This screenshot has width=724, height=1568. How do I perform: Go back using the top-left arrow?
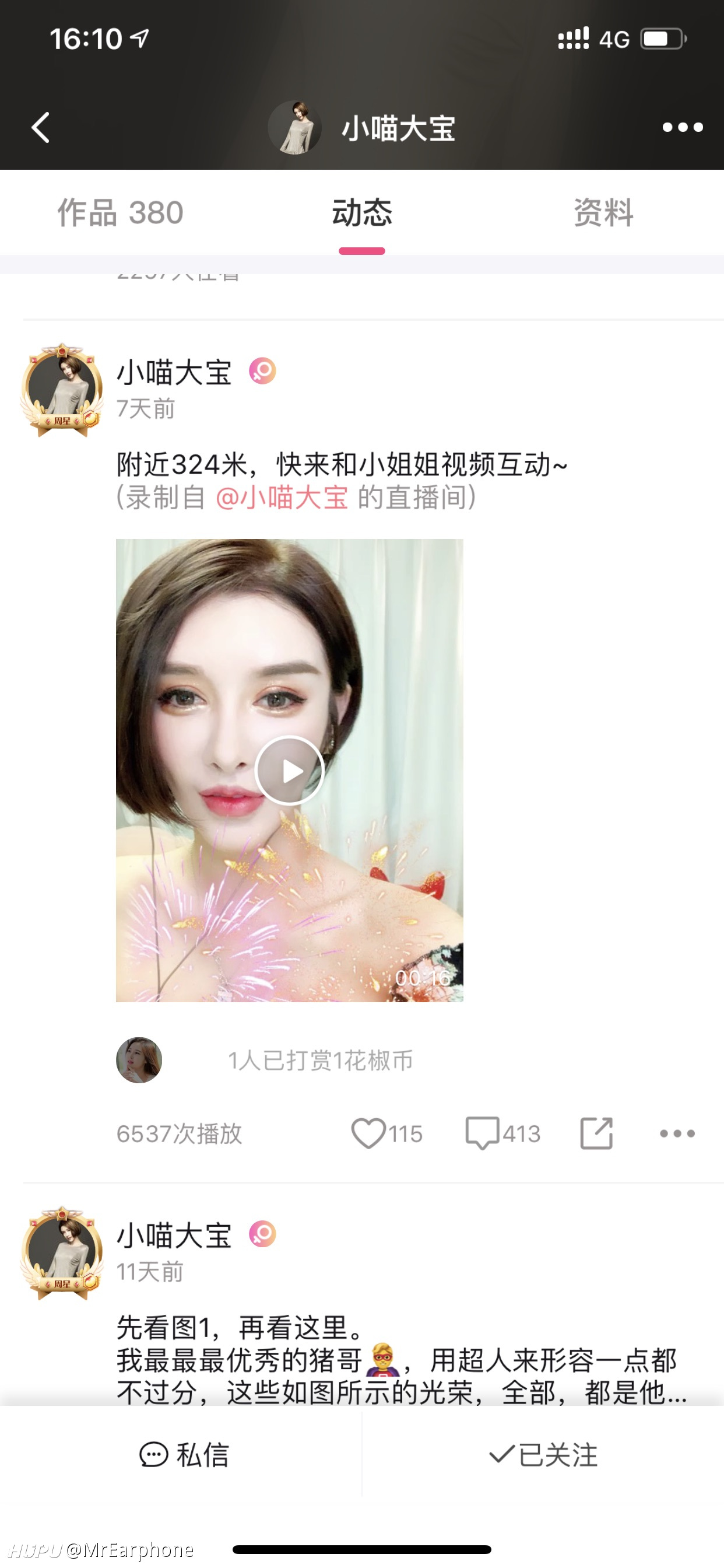40,128
